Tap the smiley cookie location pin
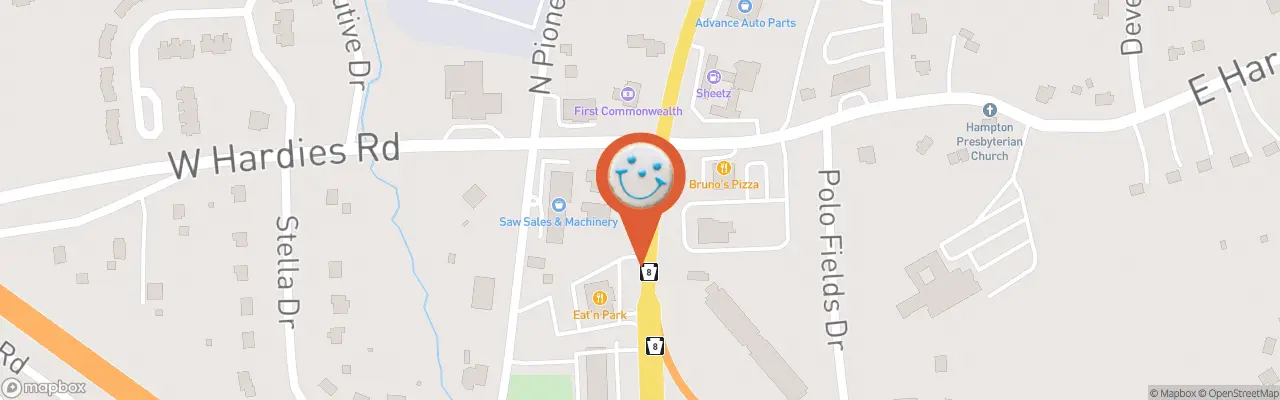 pyautogui.click(x=639, y=172)
